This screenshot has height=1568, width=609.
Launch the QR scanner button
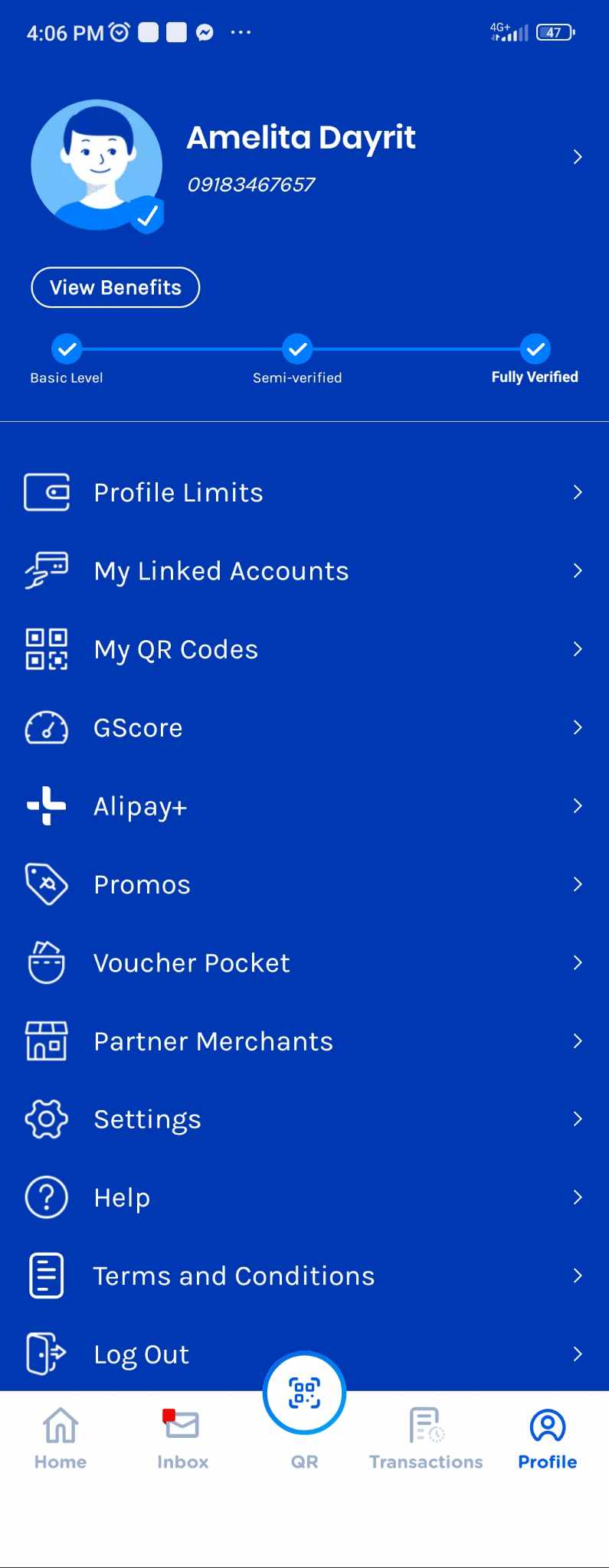tap(304, 1393)
